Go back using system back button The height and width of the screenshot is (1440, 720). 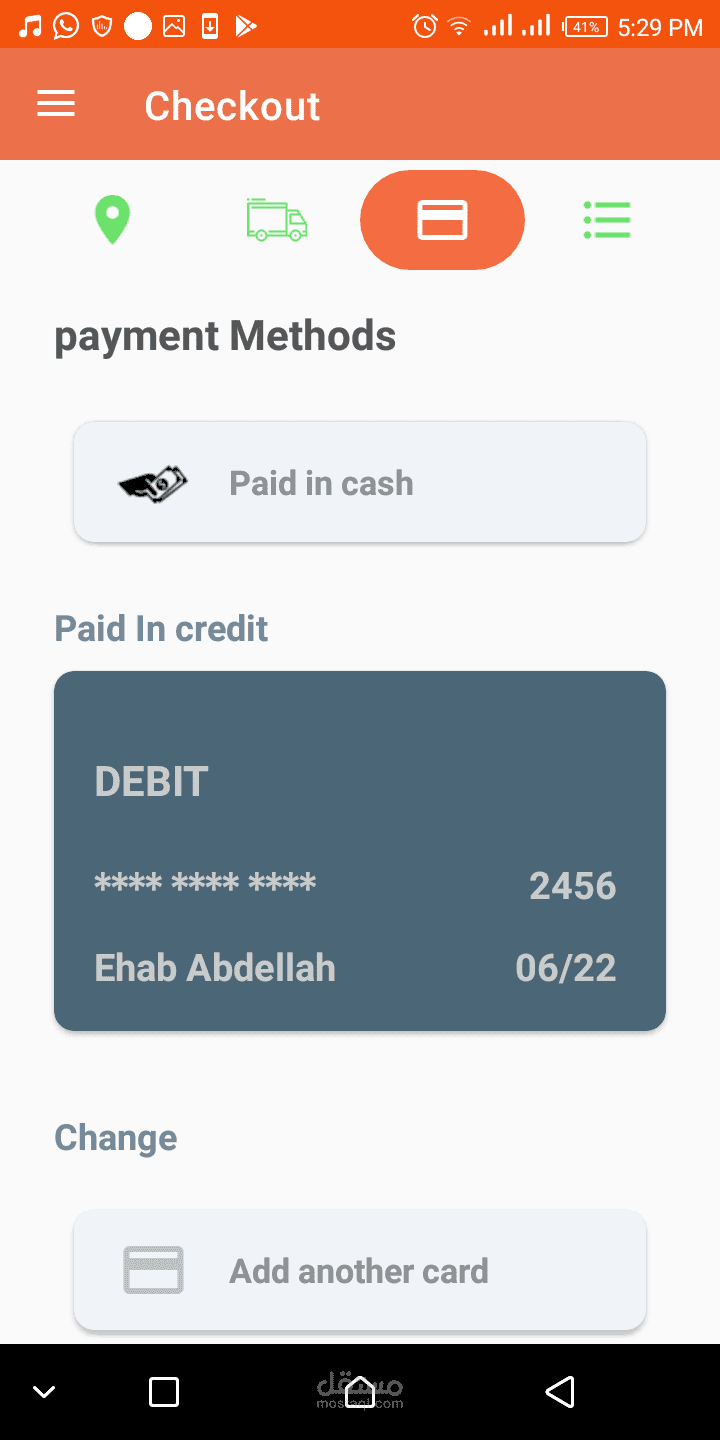560,1392
